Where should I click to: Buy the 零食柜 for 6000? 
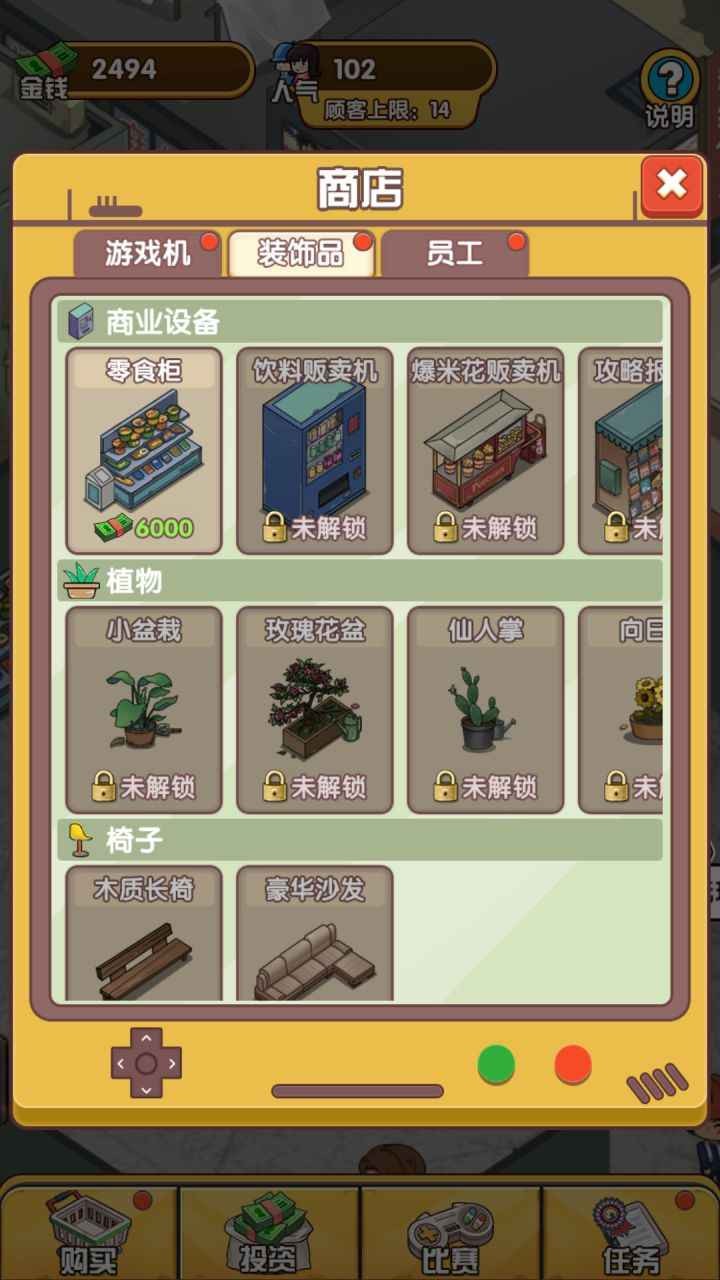(144, 451)
